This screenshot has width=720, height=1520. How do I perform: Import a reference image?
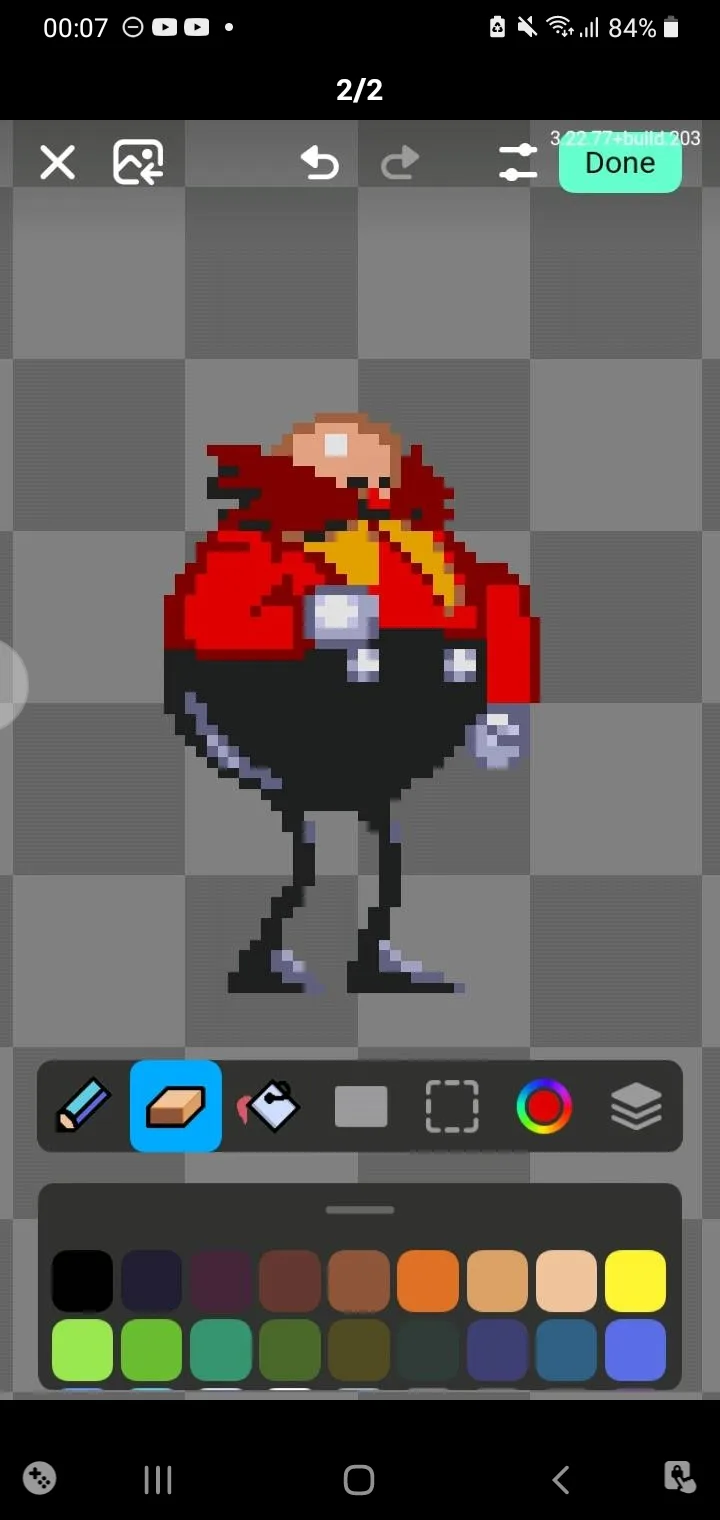coord(138,162)
